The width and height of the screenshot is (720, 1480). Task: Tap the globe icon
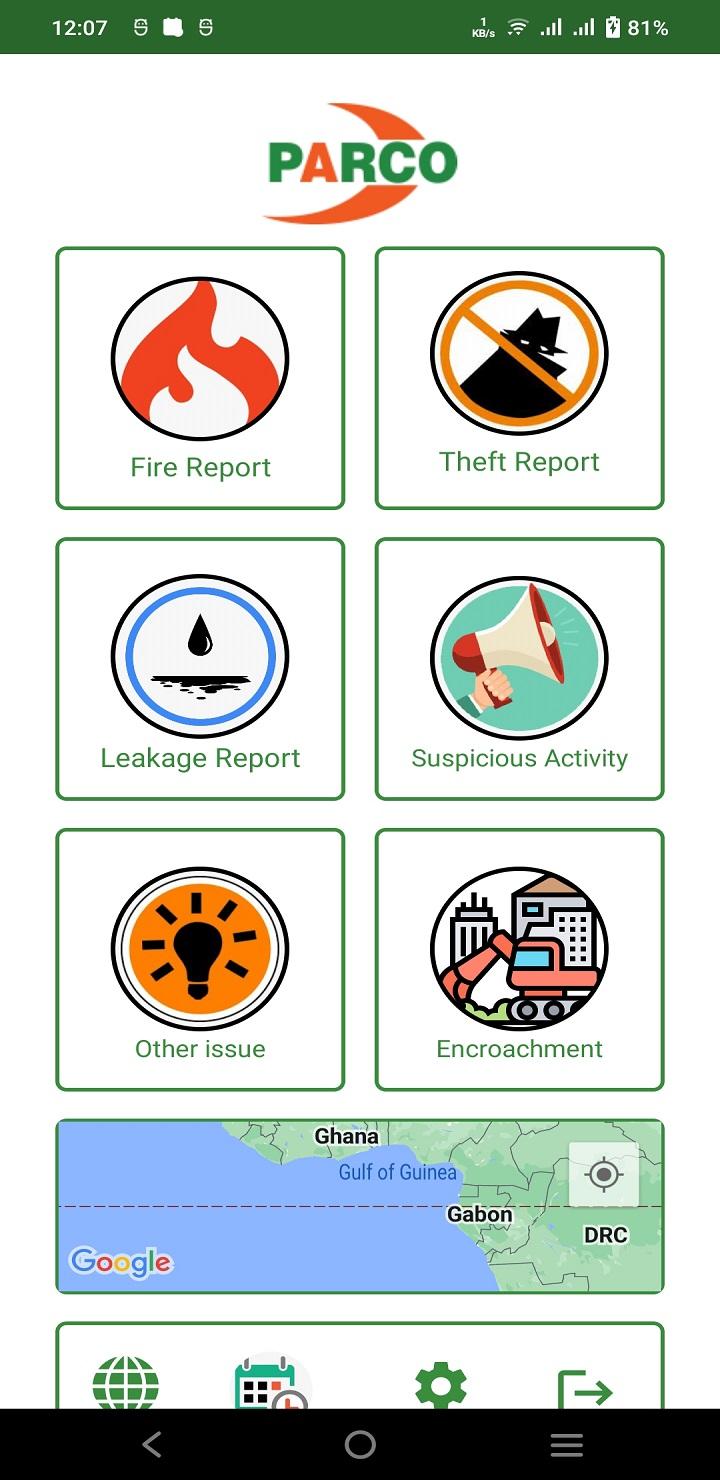point(126,1386)
